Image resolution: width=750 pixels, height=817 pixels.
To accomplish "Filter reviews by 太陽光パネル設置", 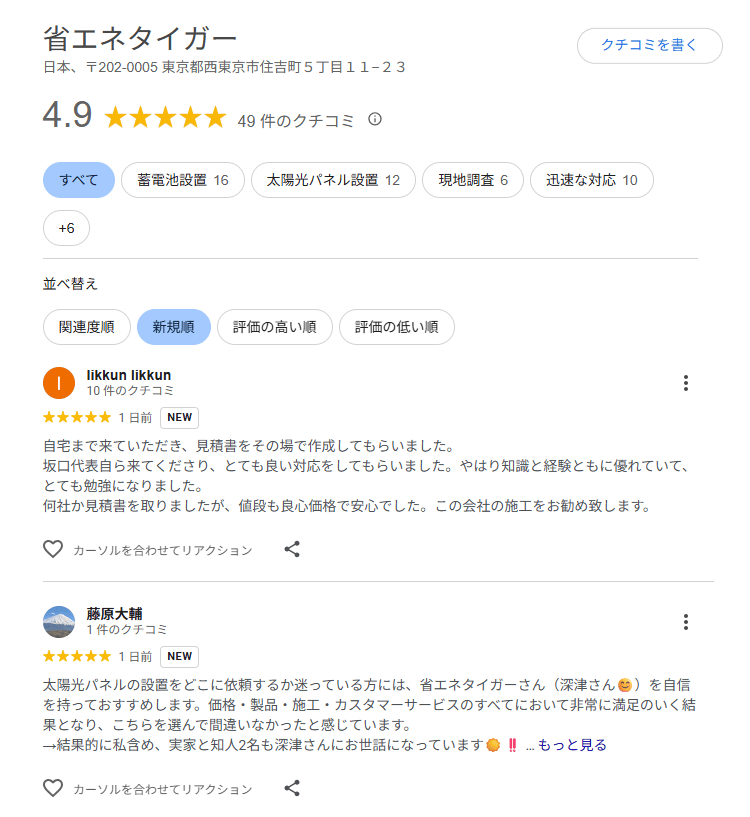I will pyautogui.click(x=333, y=180).
